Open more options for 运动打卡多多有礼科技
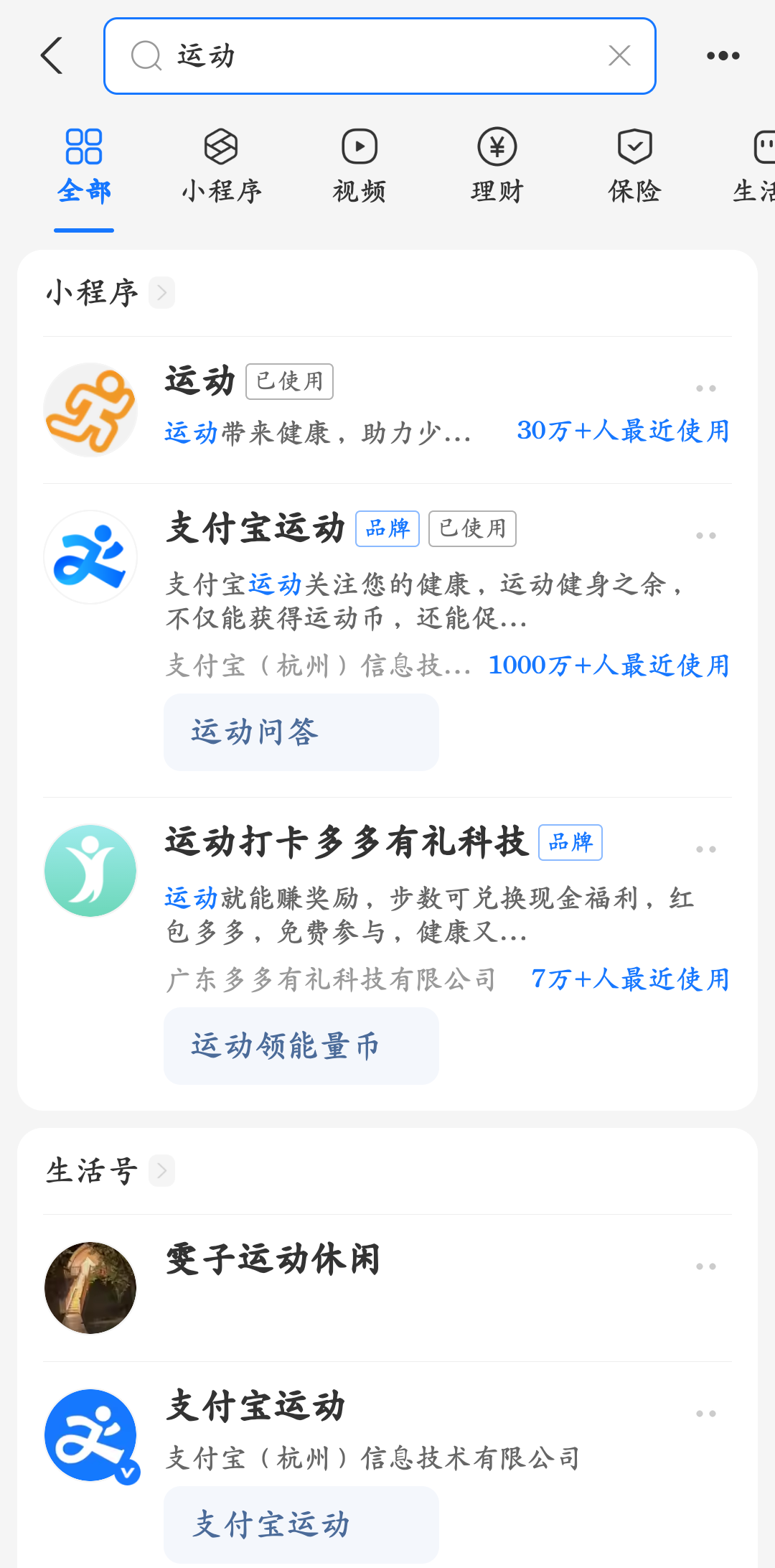 click(705, 849)
